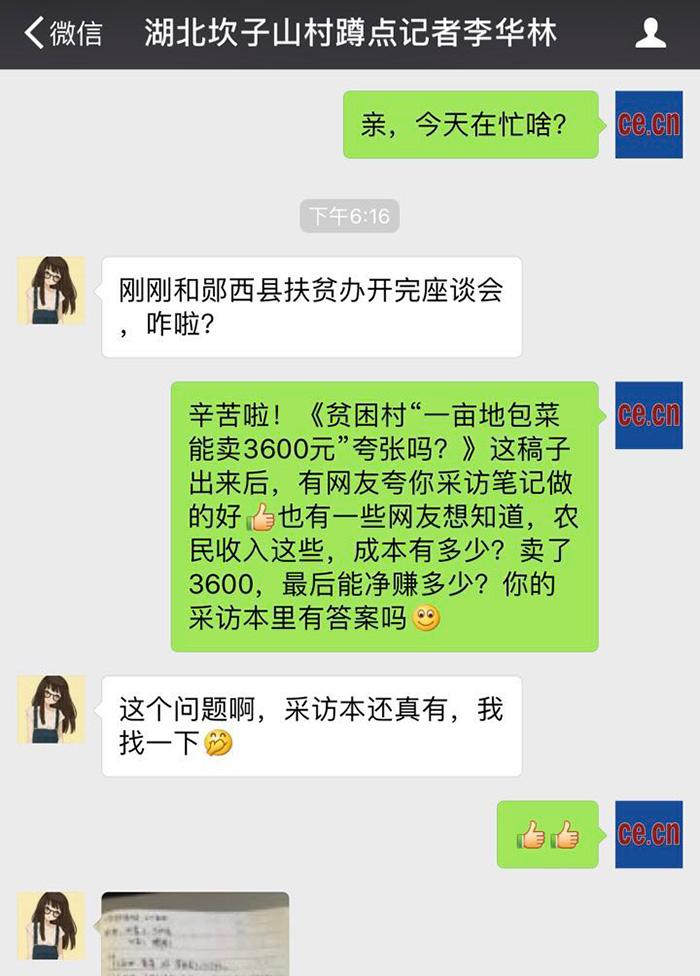700x976 pixels.
Task: Go back to the 微信 chat list
Action: [x=62, y=34]
